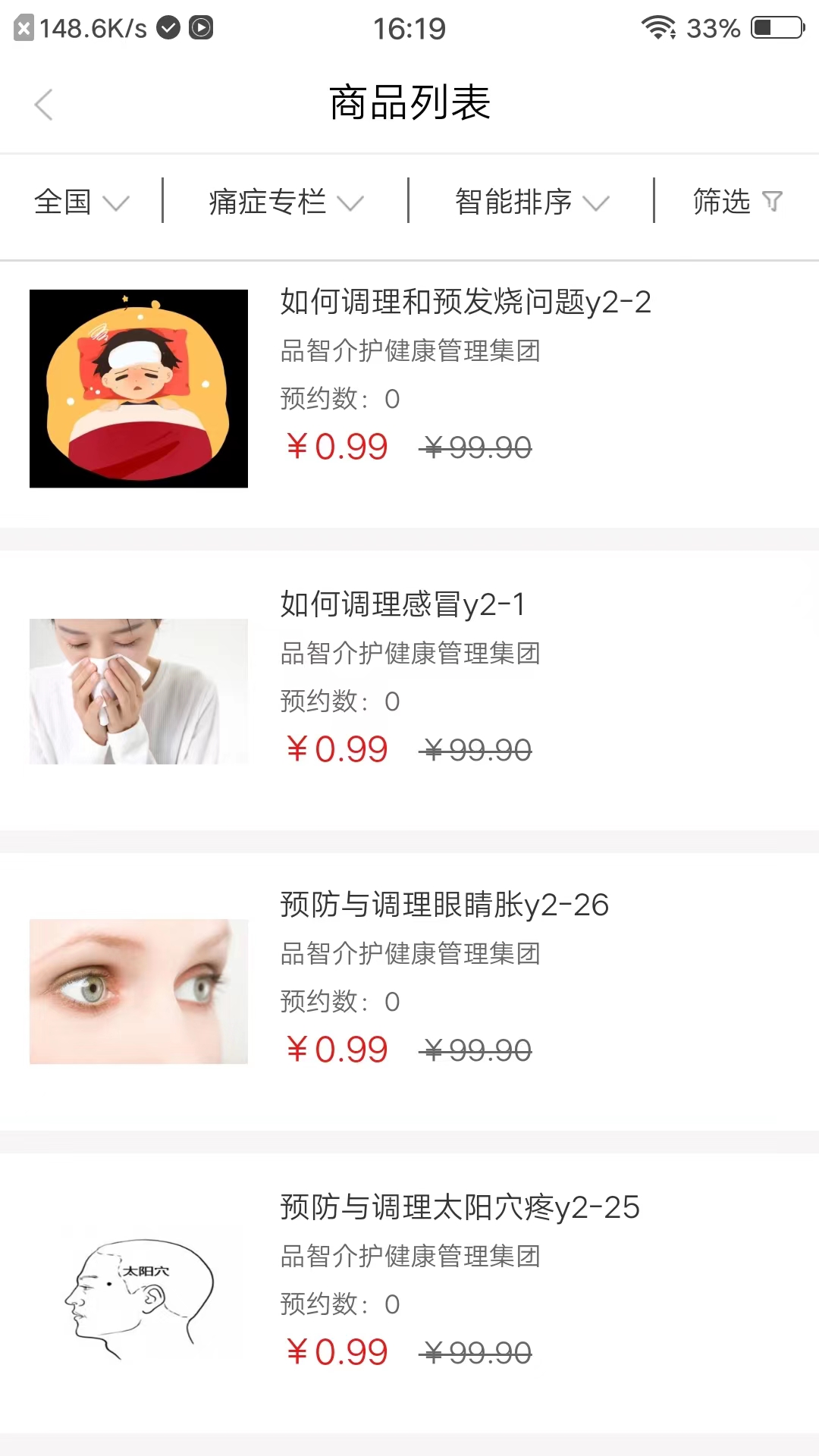The image size is (819, 1456).
Task: Click the back arrow at top left
Action: tap(44, 105)
